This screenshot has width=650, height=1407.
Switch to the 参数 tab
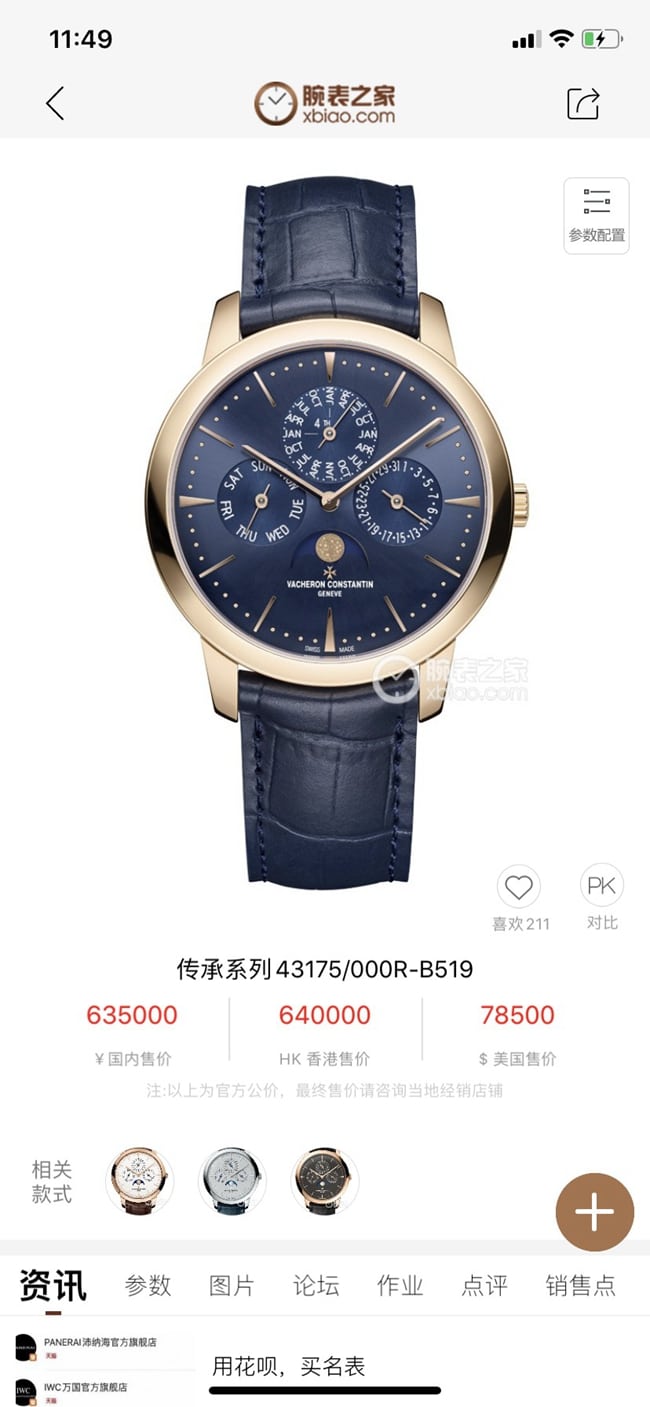coord(148,1286)
